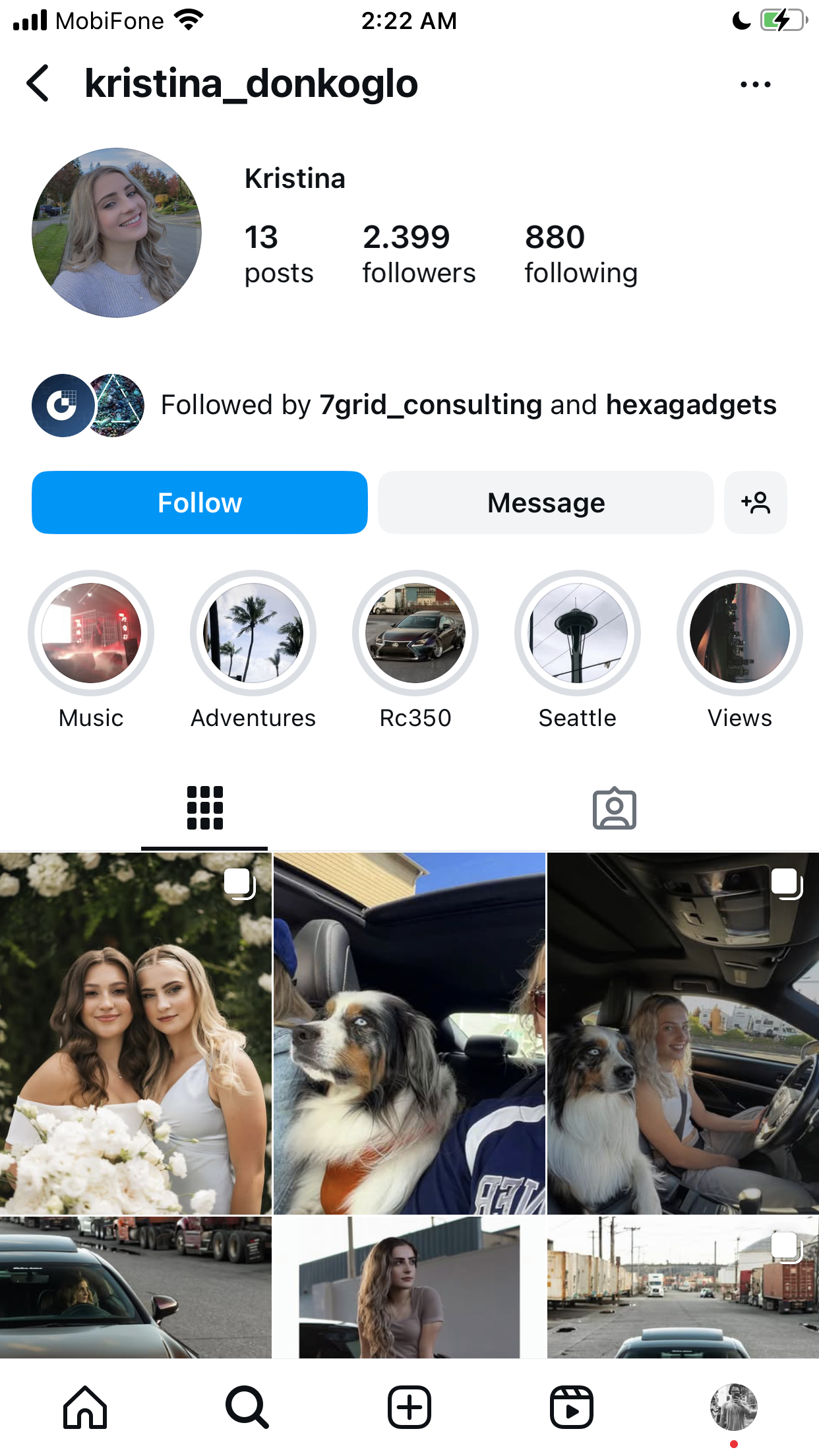Open the Seattle story highlight
The height and width of the screenshot is (1456, 819).
click(x=578, y=633)
